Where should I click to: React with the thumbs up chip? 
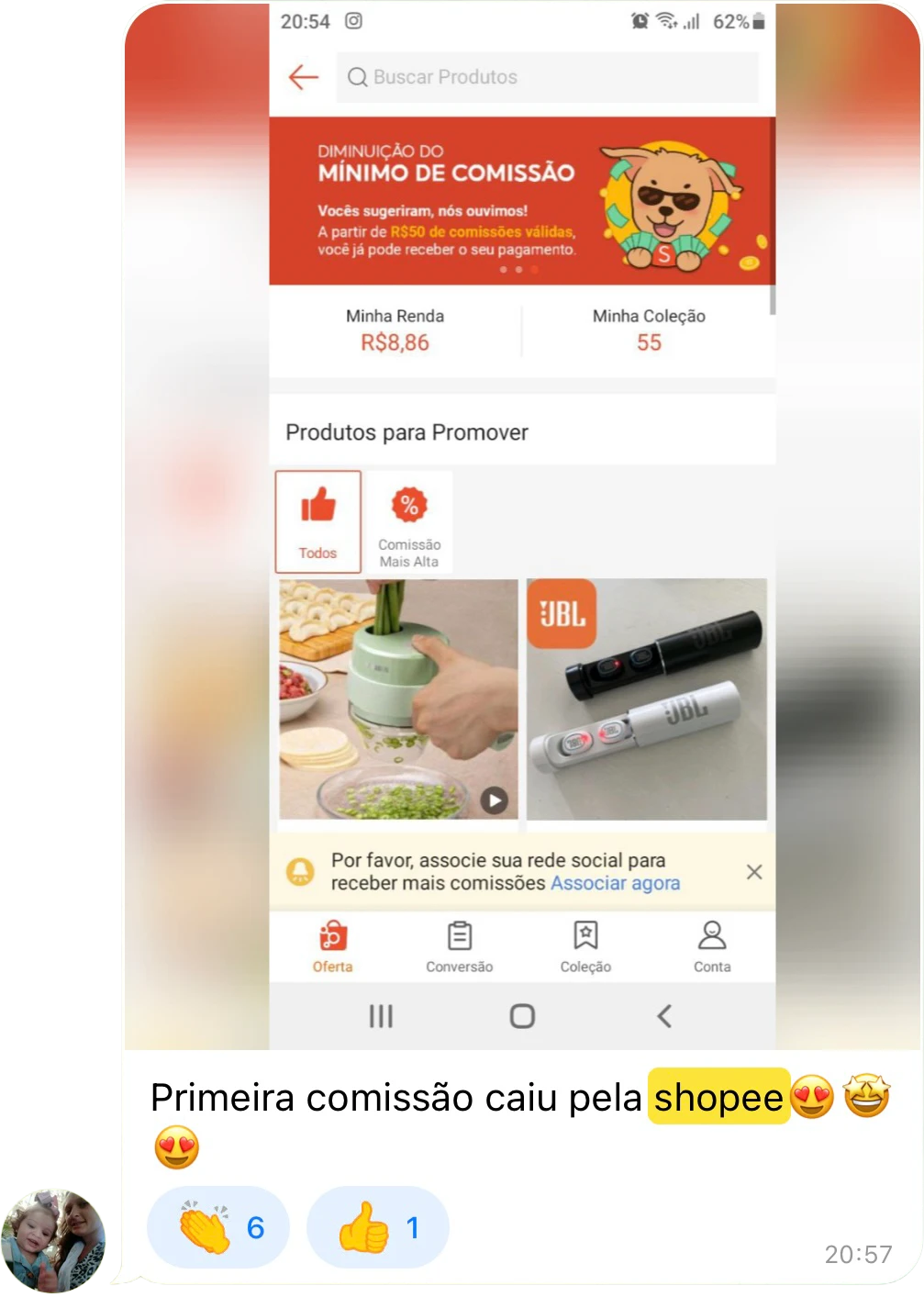point(377,1227)
